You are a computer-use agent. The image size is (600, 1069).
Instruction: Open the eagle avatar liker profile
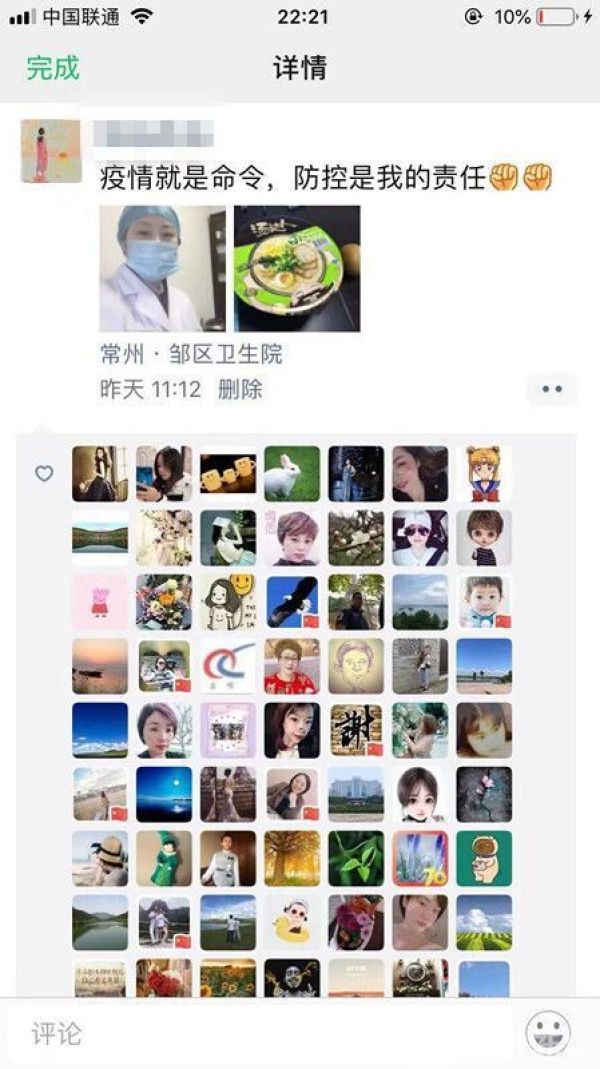pos(292,601)
